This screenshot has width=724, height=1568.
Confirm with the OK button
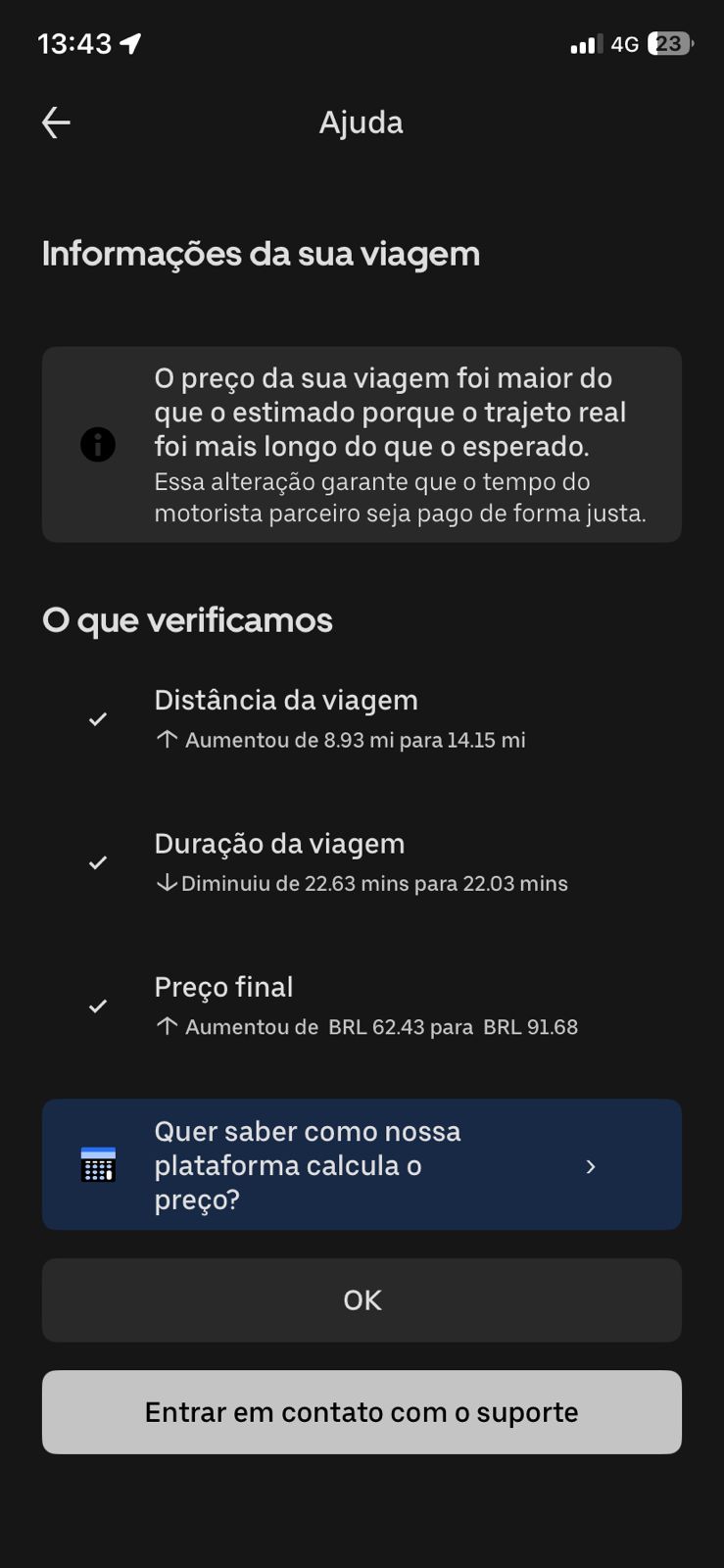(x=362, y=1300)
